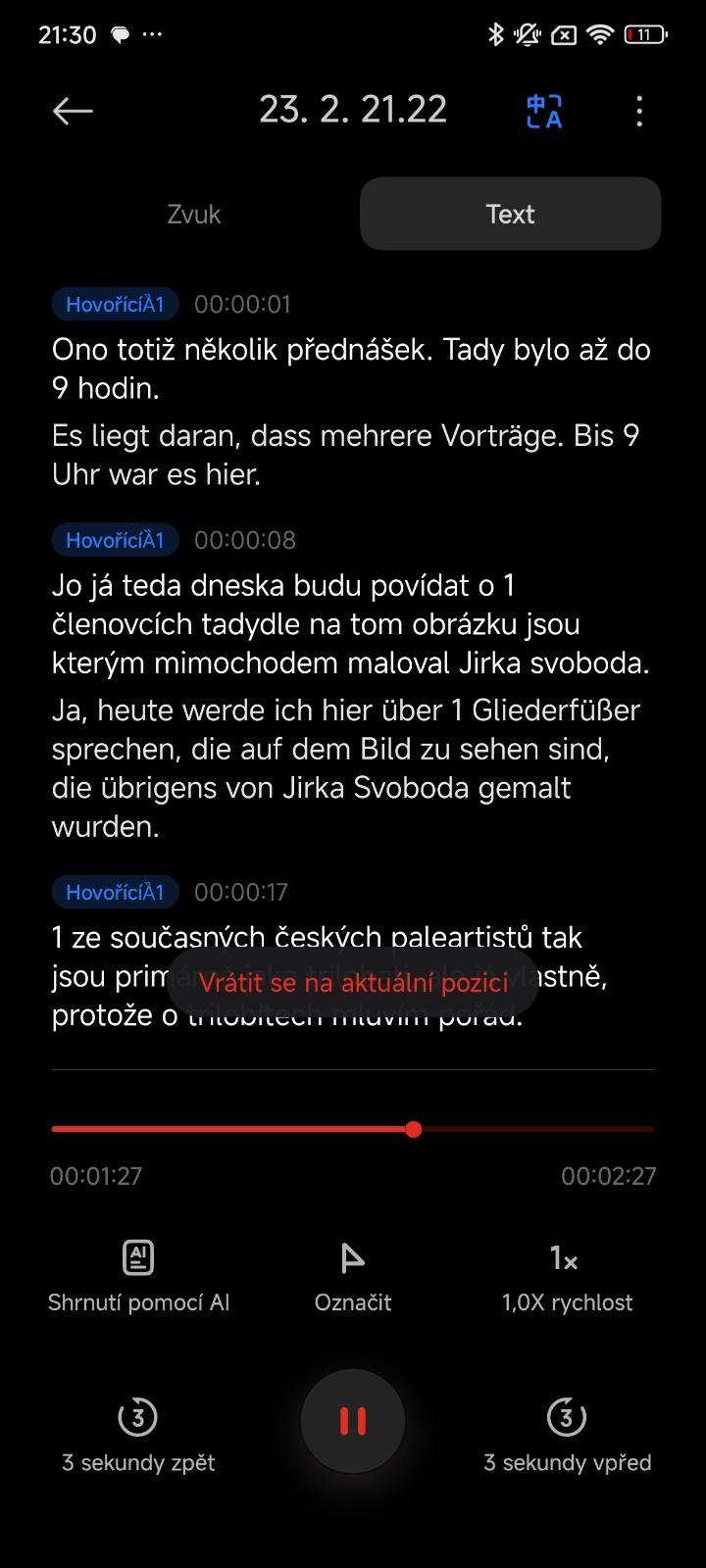Image resolution: width=706 pixels, height=1568 pixels.
Task: Pause the recording playback
Action: pyautogui.click(x=353, y=1421)
